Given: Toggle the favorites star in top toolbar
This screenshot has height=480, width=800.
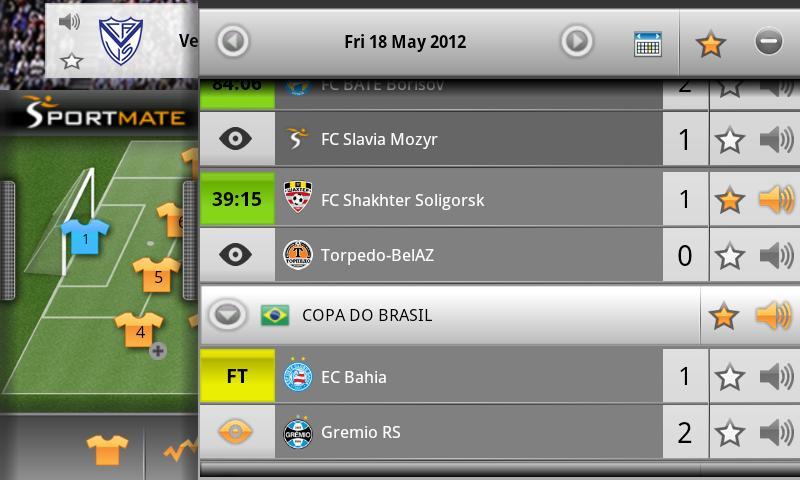Looking at the screenshot, I should [710, 43].
